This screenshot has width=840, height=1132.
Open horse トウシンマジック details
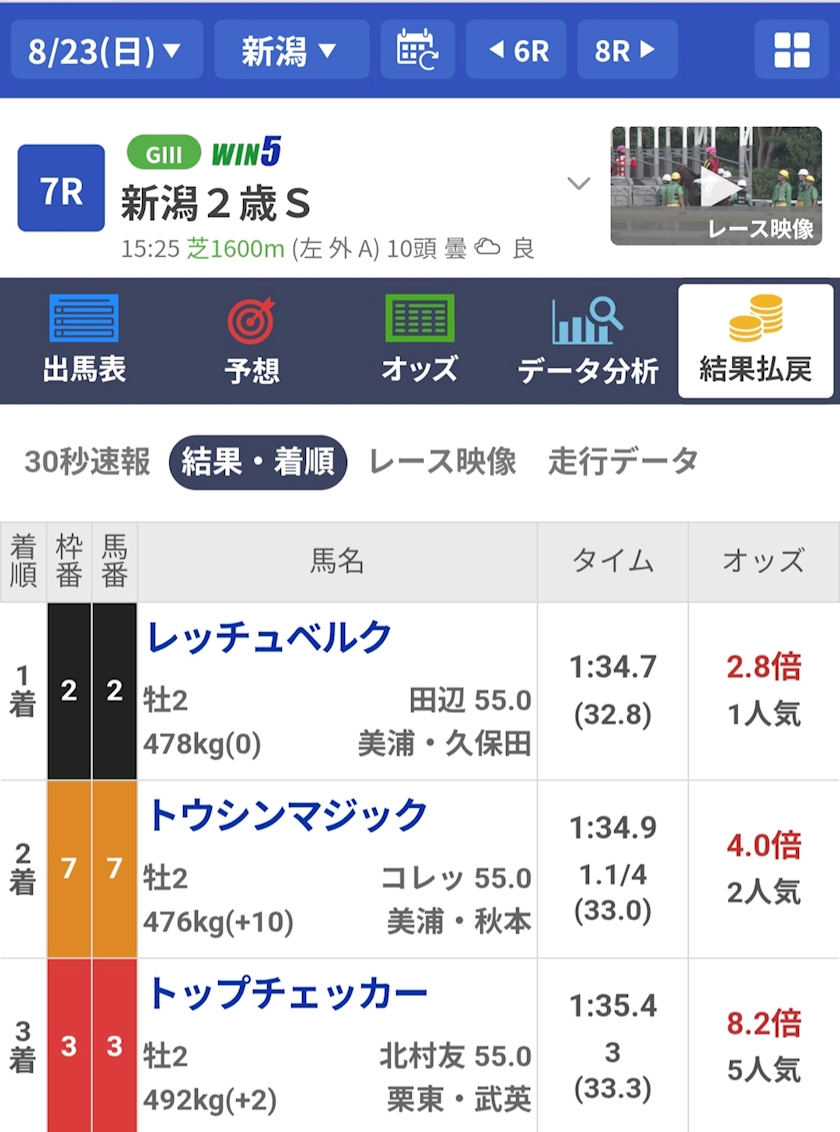click(x=287, y=816)
